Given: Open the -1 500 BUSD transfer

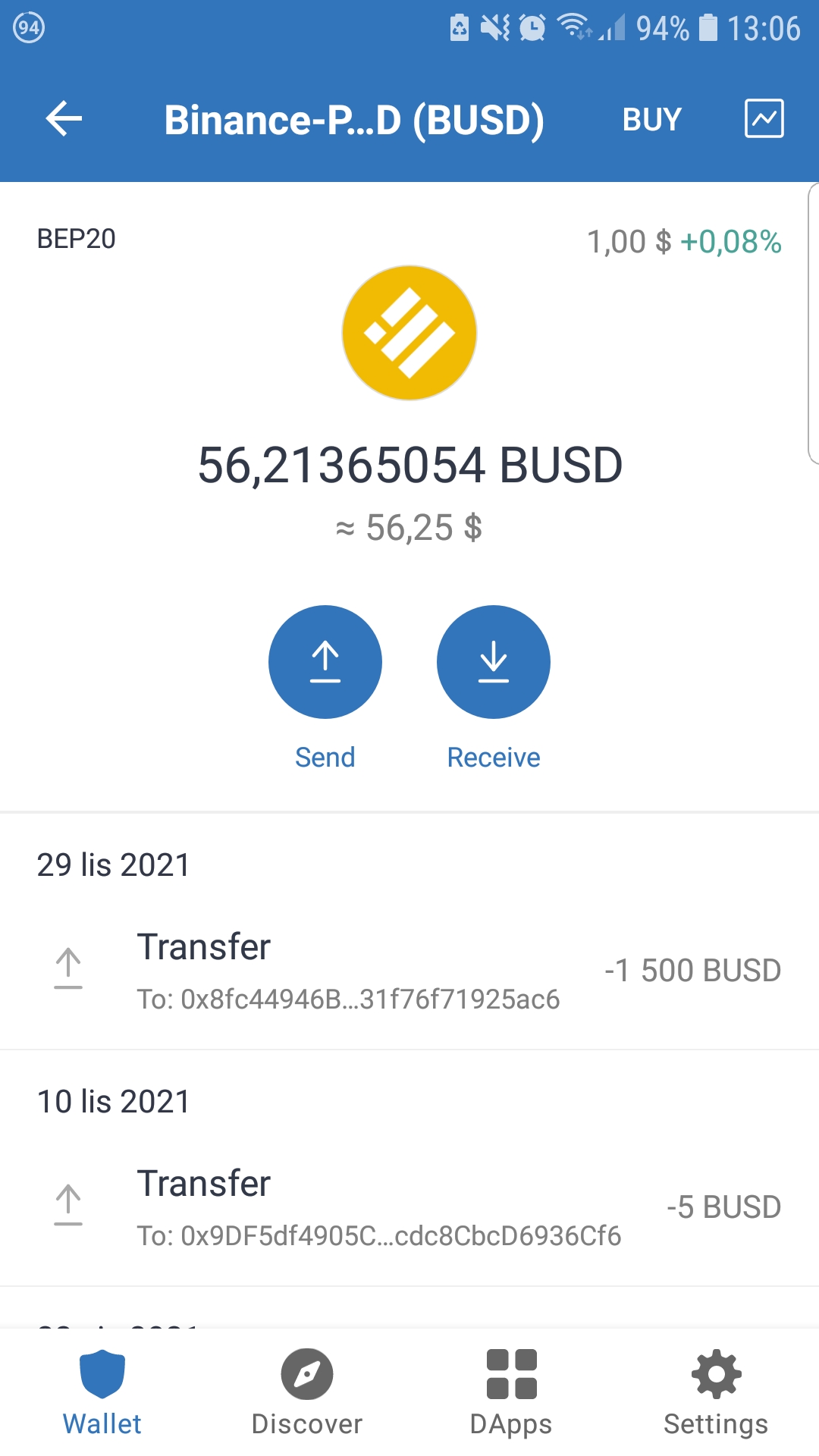Looking at the screenshot, I should pyautogui.click(x=409, y=971).
